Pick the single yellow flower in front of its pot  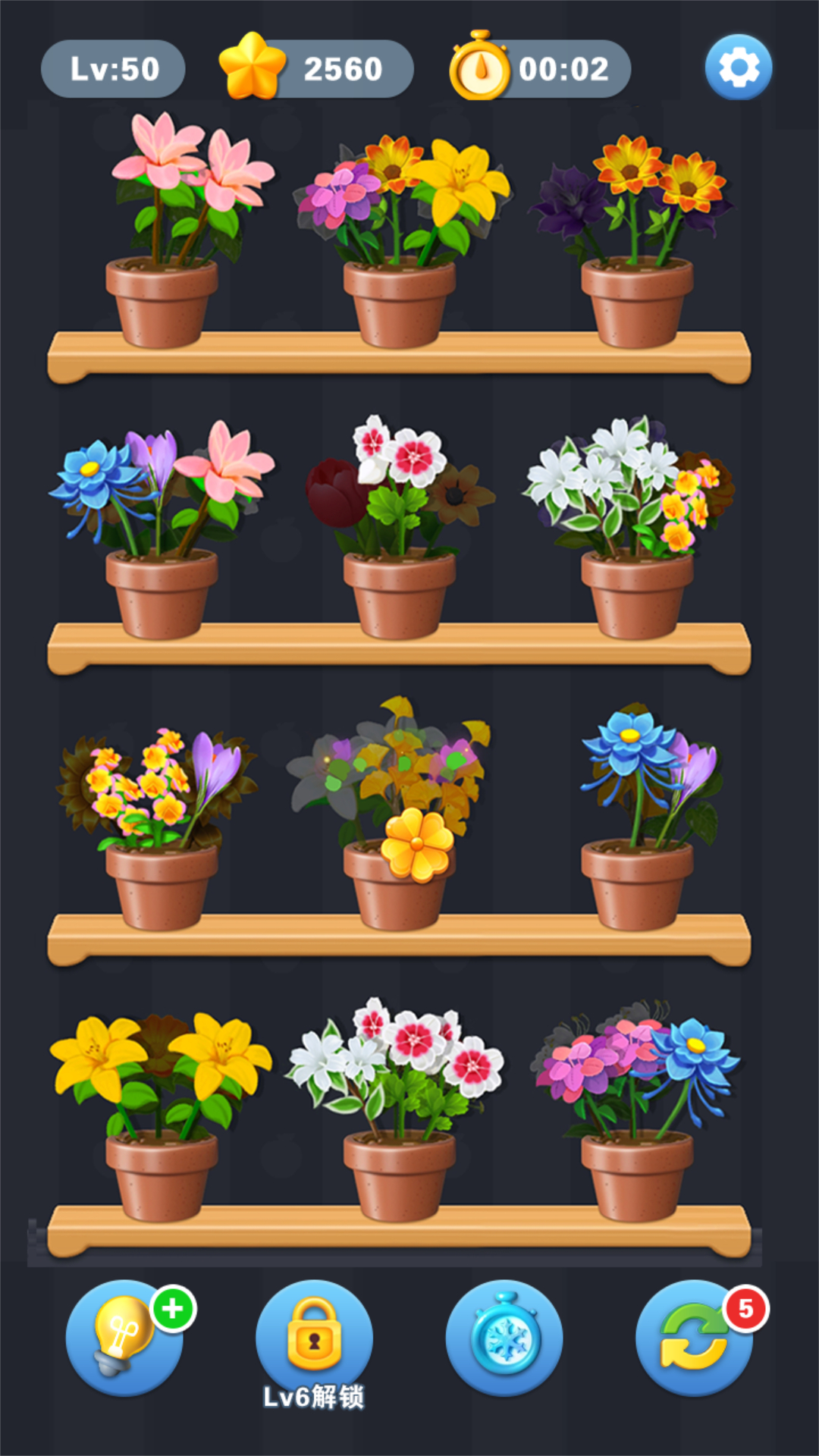pyautogui.click(x=416, y=844)
